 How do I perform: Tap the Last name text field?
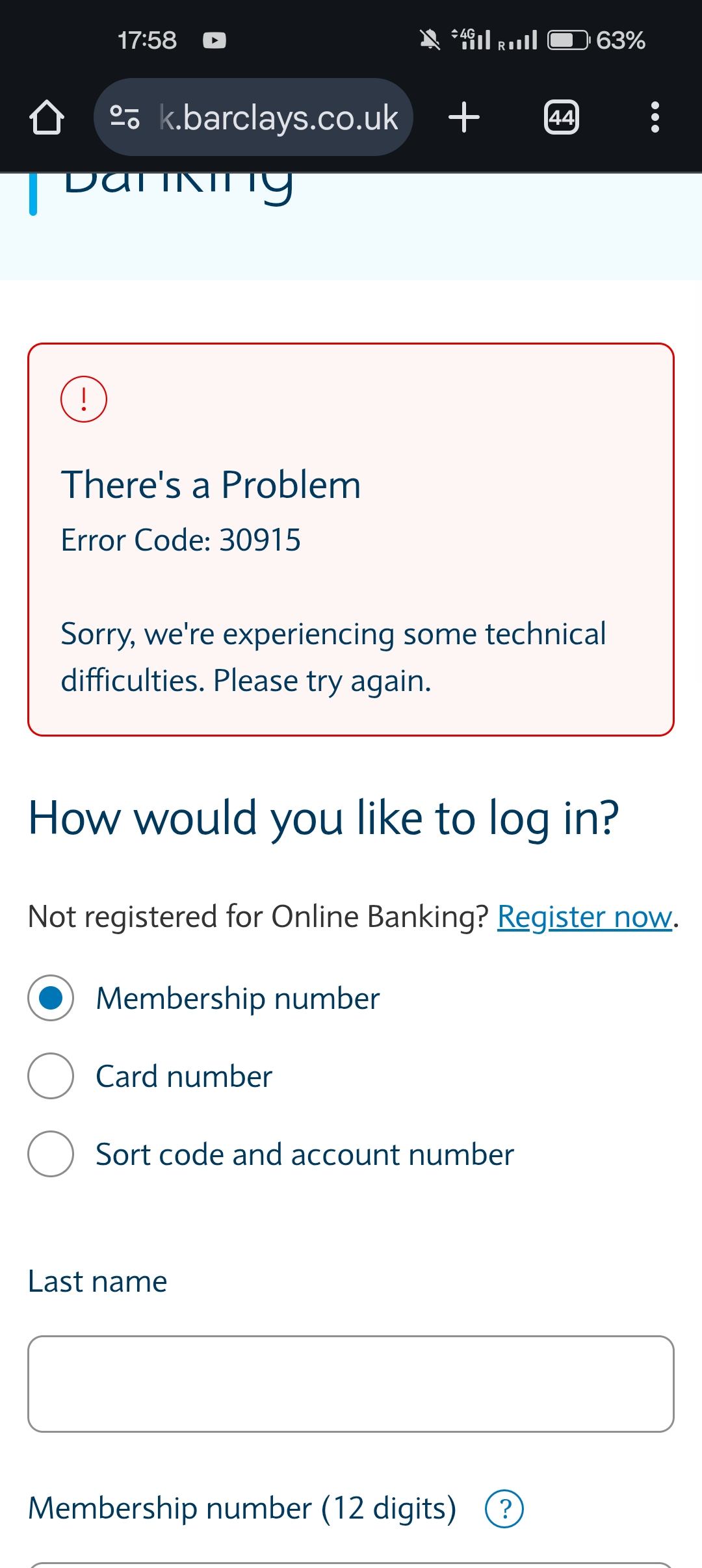(351, 1384)
